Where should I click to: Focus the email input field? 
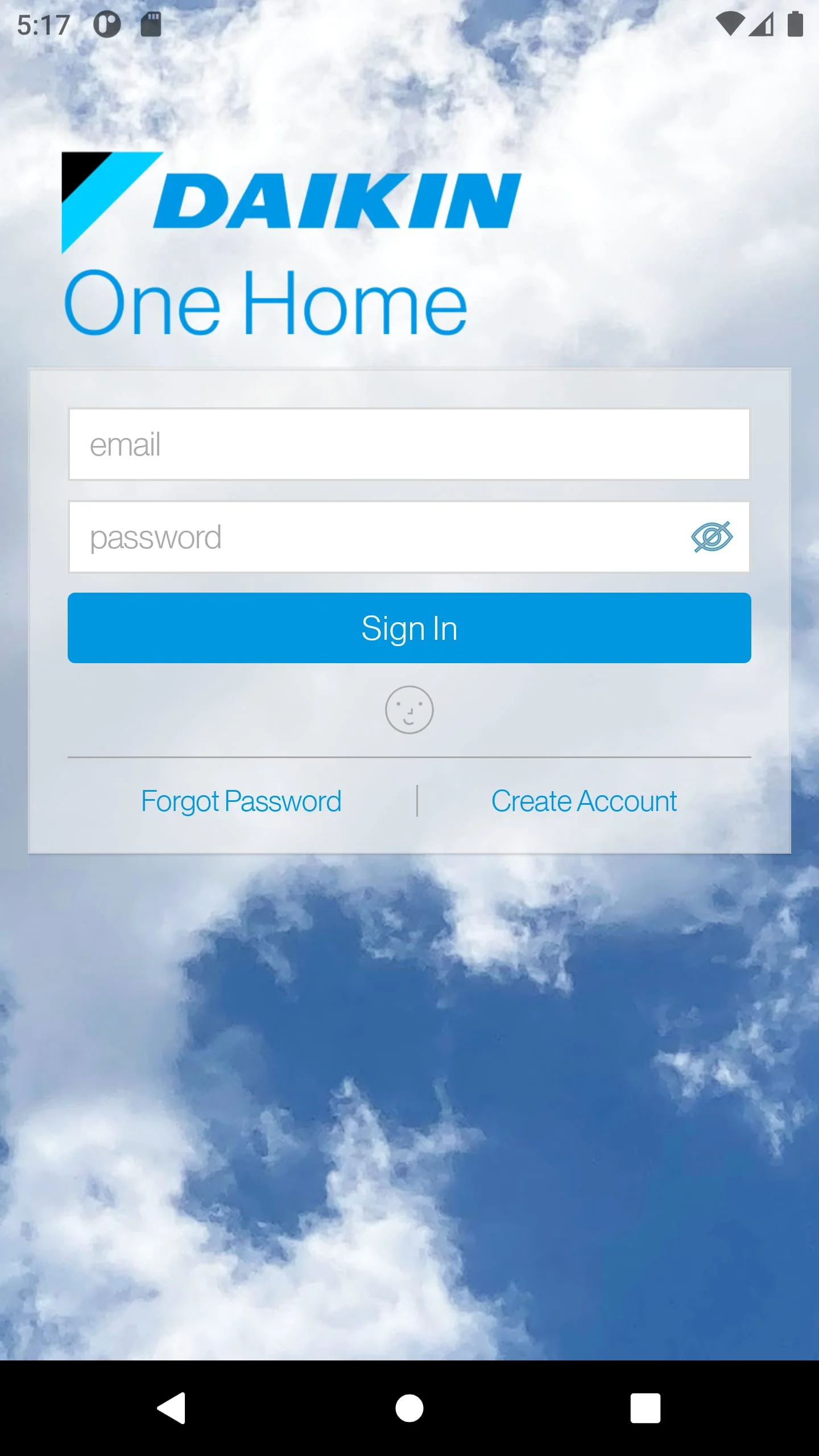[408, 444]
